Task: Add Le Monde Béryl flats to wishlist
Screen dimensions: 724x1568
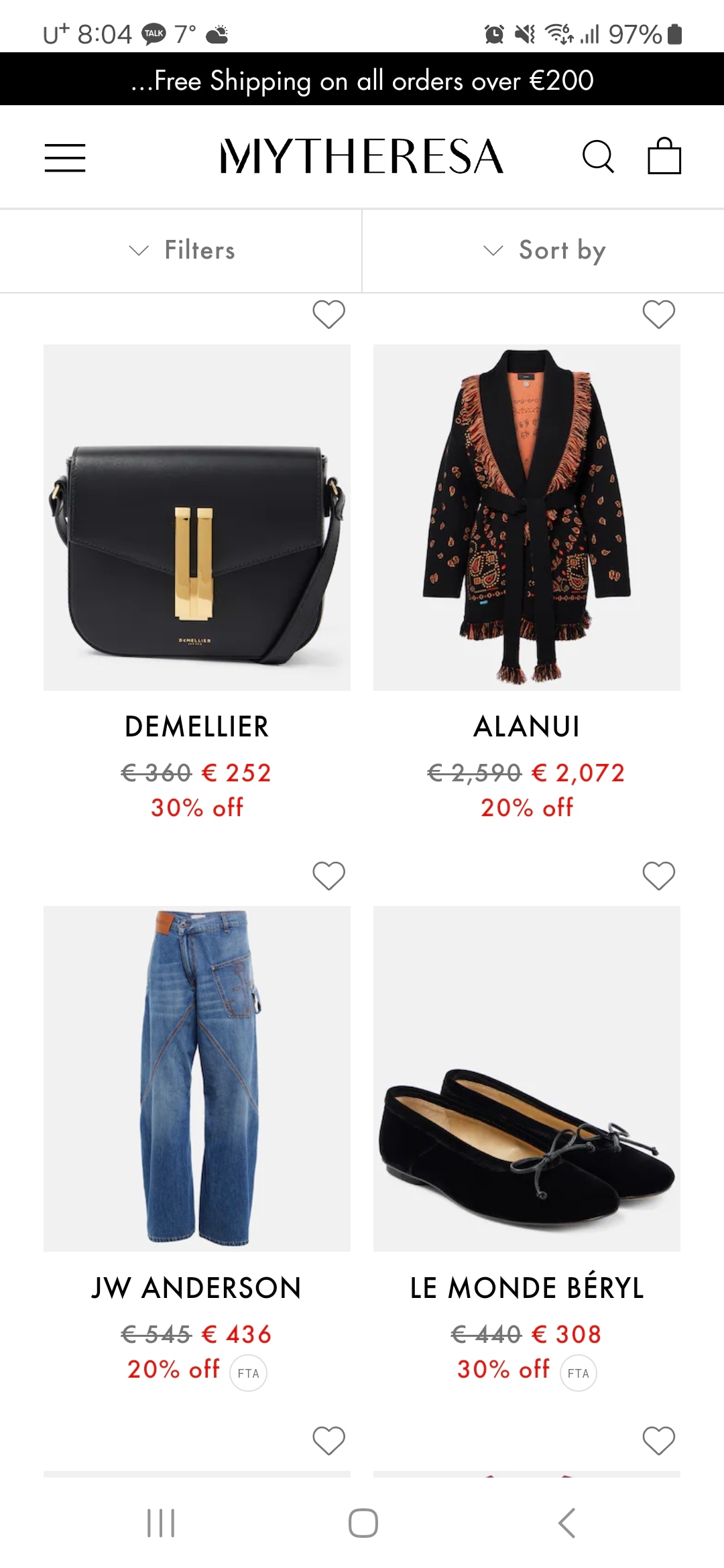Action: pos(658,875)
